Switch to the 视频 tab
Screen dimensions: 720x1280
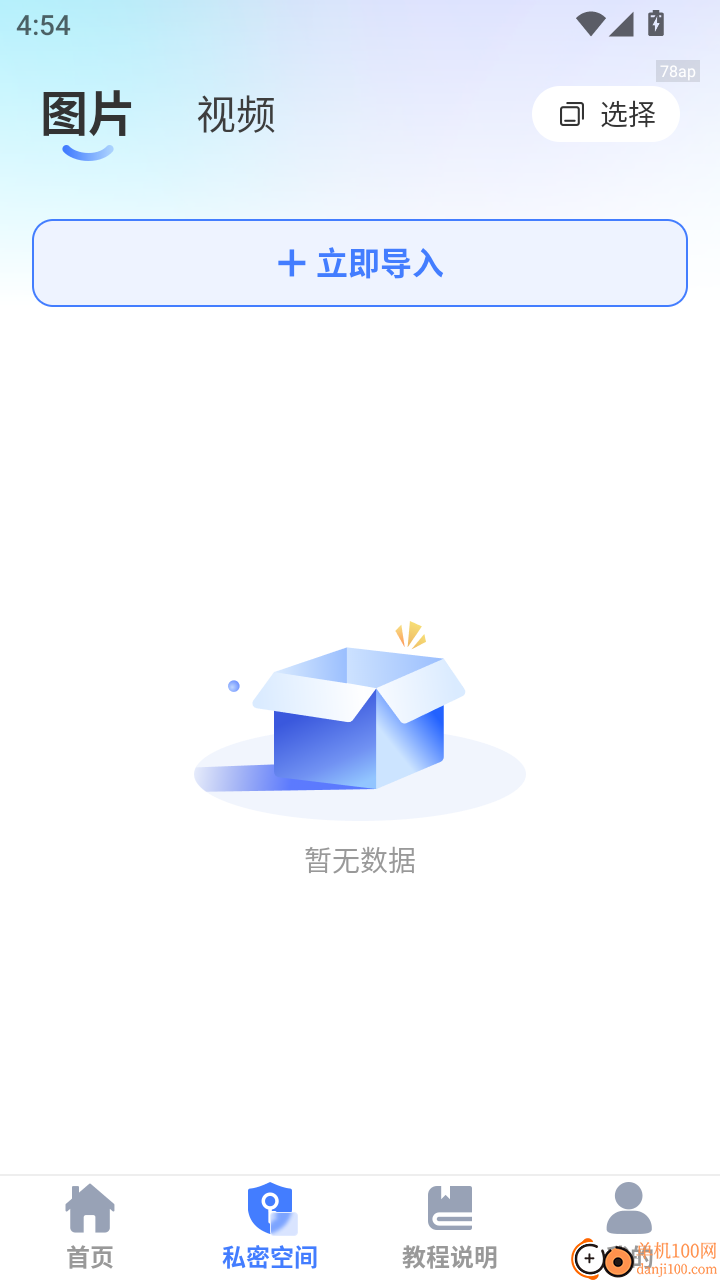(x=235, y=115)
